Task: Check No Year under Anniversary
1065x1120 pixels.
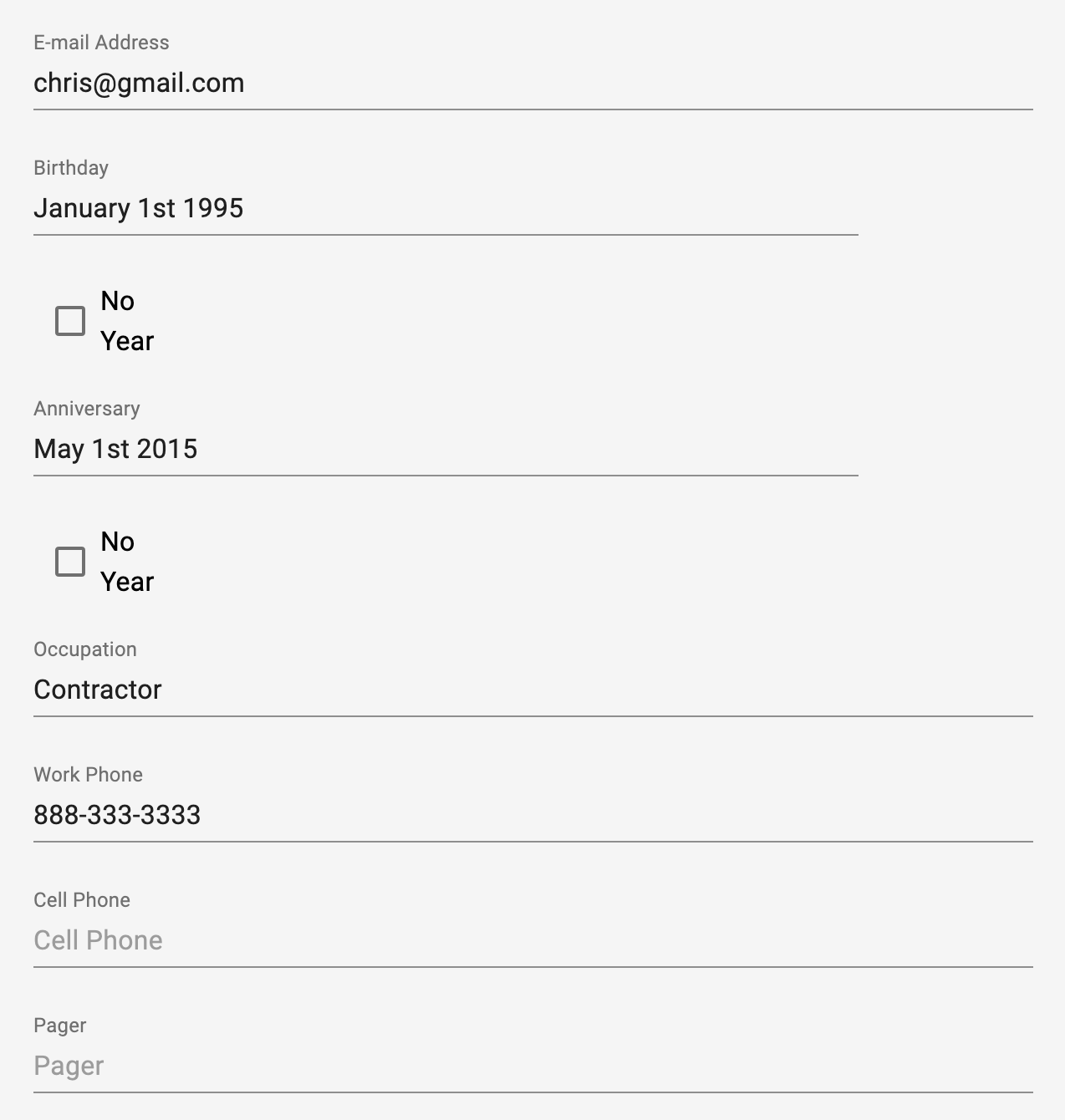Action: point(70,562)
